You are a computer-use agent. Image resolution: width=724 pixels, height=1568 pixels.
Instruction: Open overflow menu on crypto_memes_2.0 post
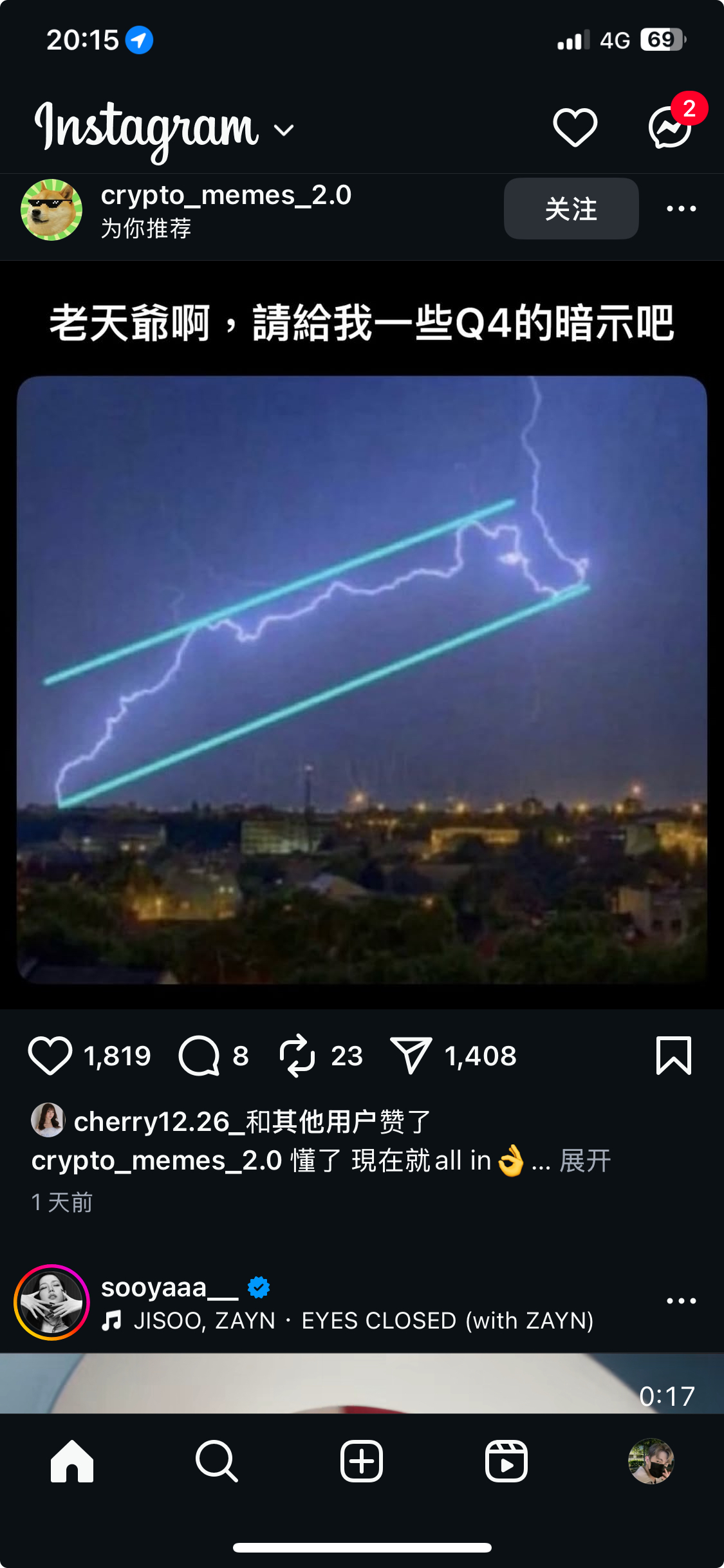[x=681, y=209]
